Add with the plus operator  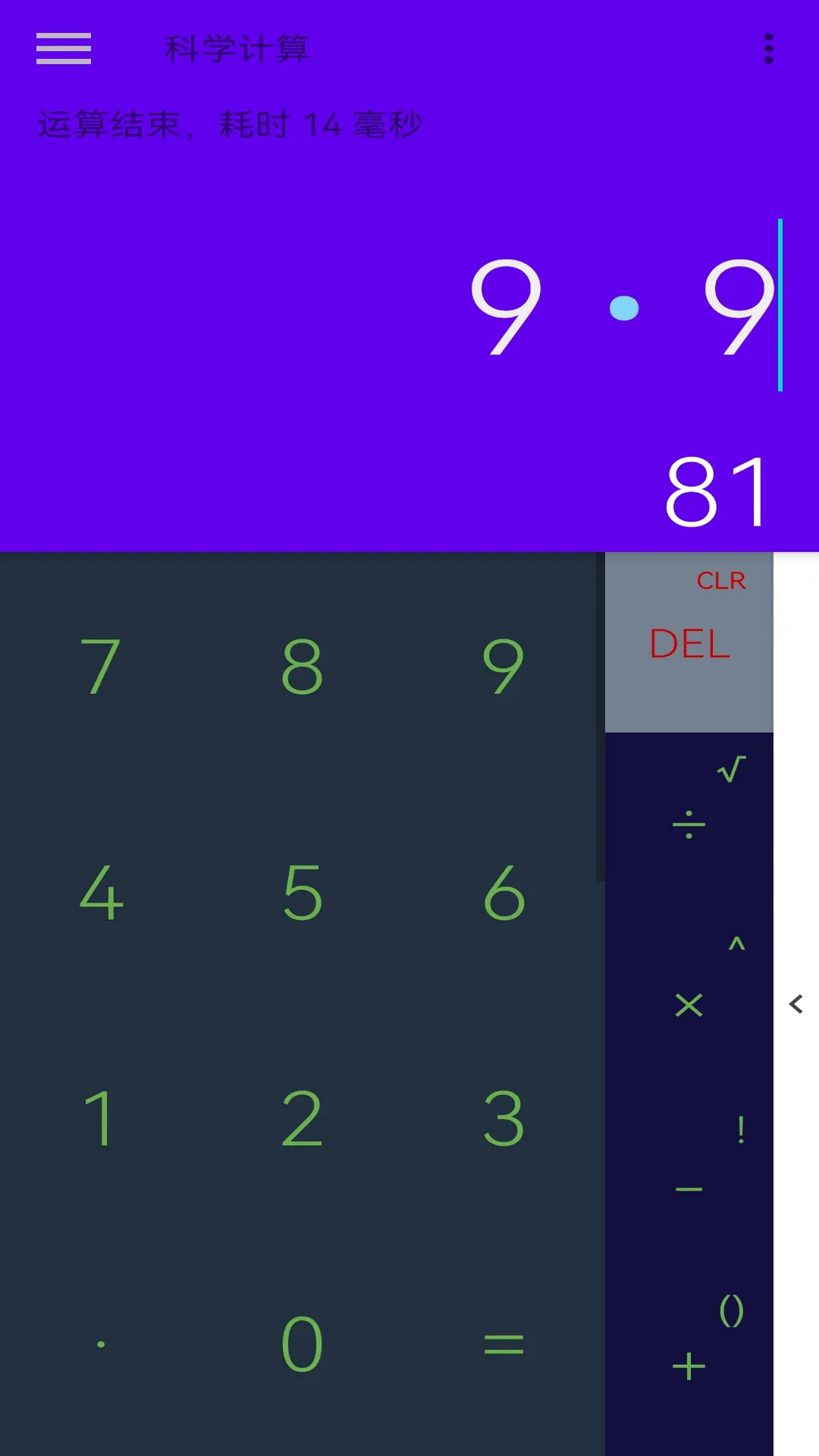pyautogui.click(x=689, y=1367)
